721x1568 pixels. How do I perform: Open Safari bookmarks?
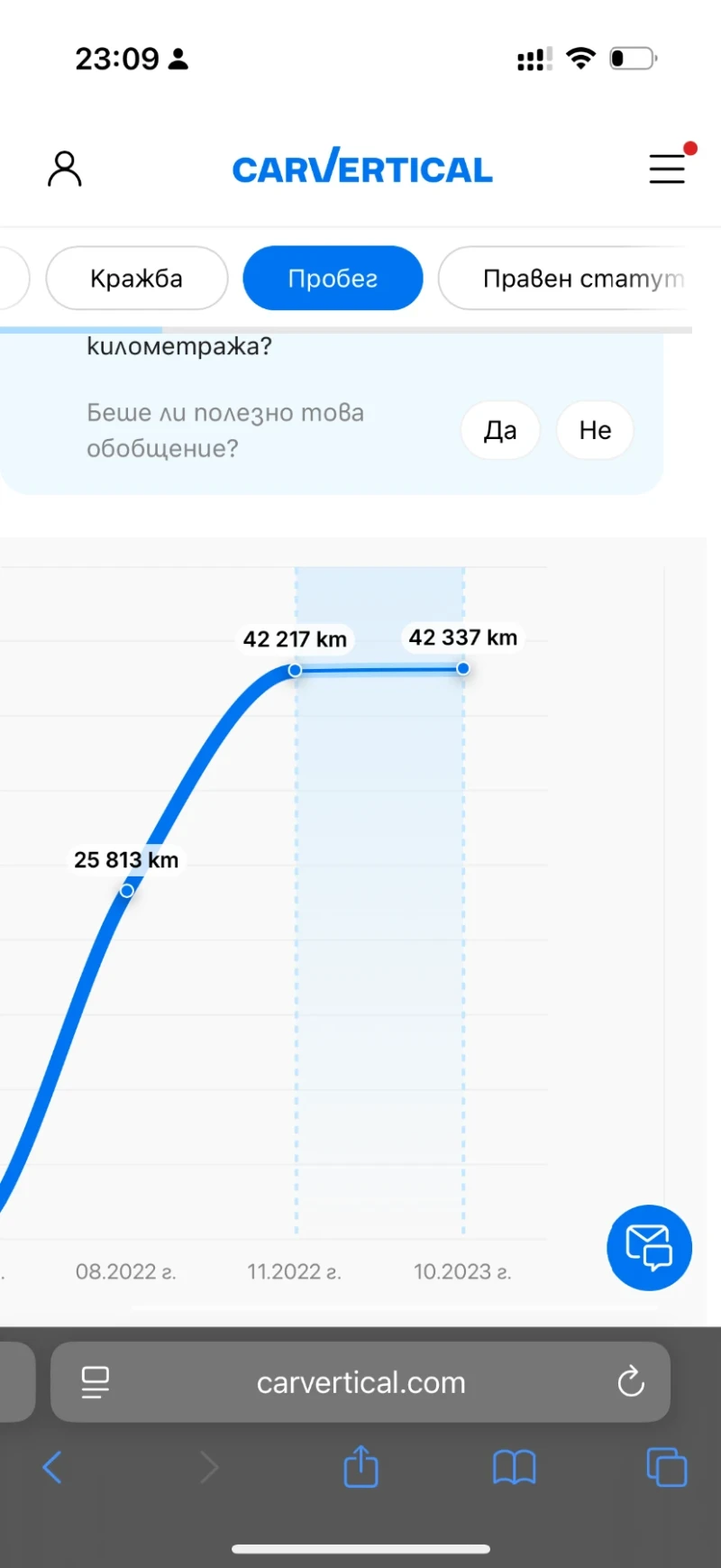coord(514,1467)
